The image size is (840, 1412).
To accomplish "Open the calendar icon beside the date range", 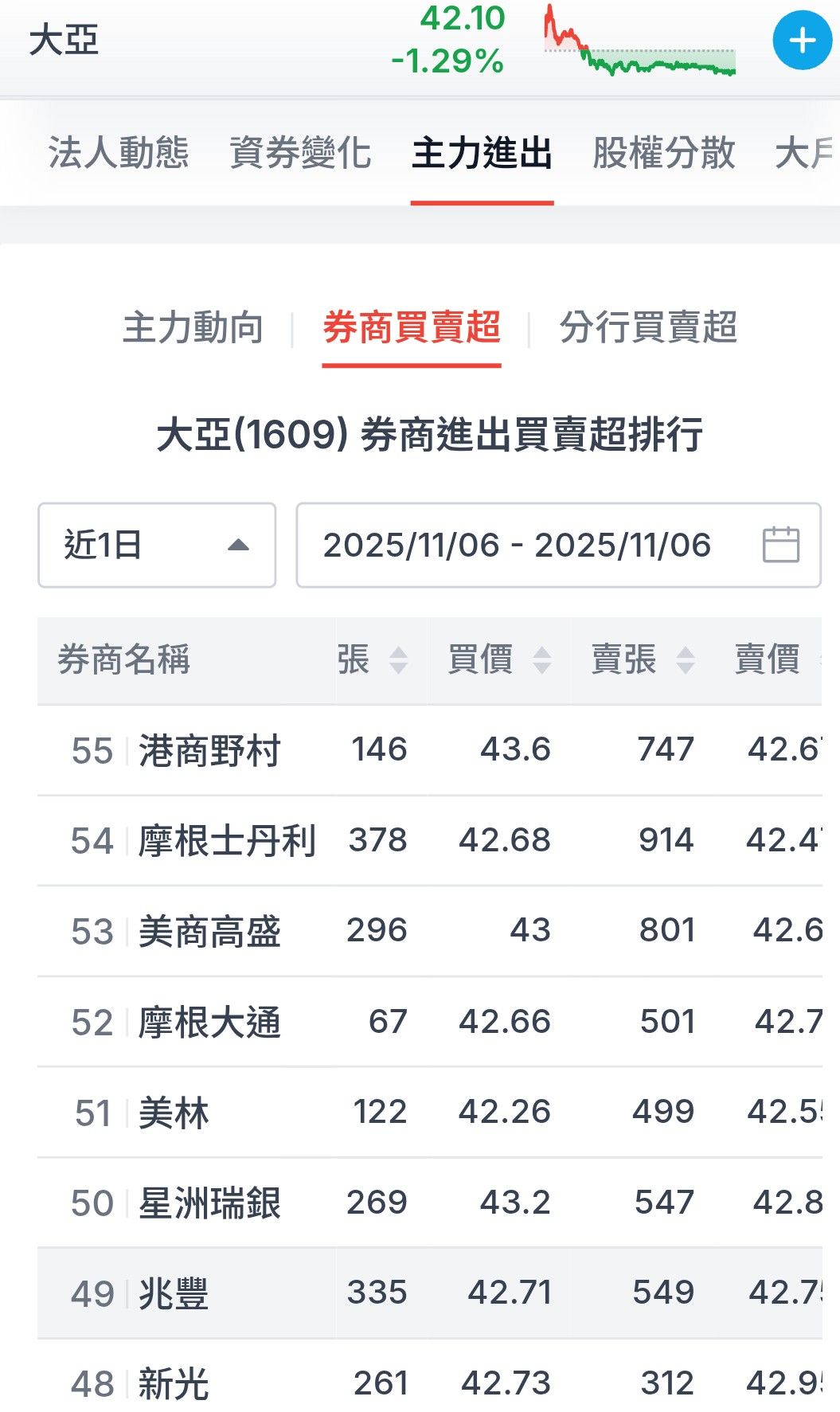I will pos(780,545).
